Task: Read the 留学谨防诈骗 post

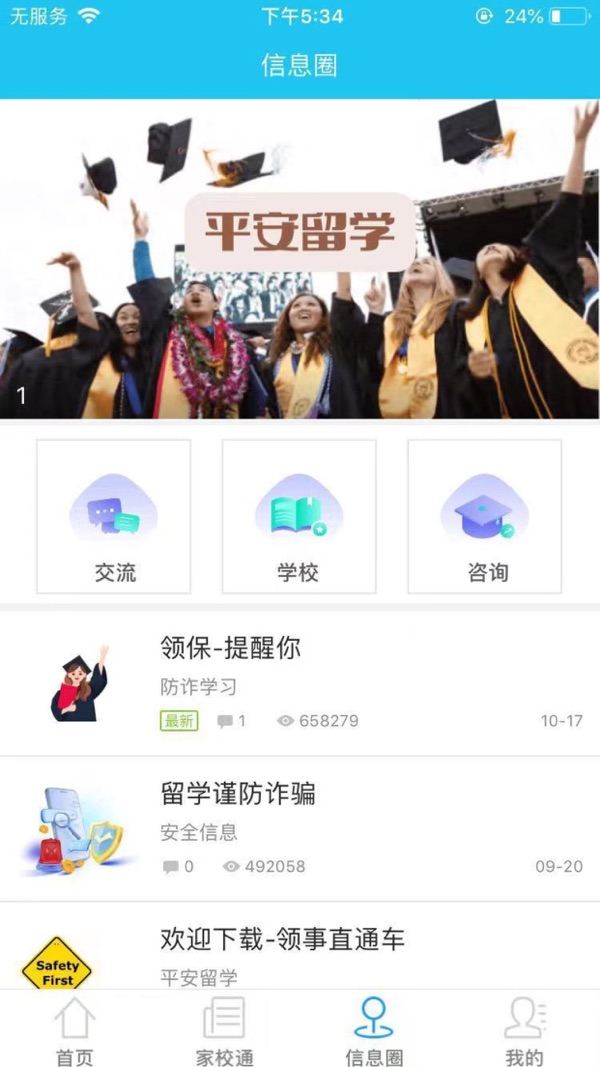Action: [300, 829]
